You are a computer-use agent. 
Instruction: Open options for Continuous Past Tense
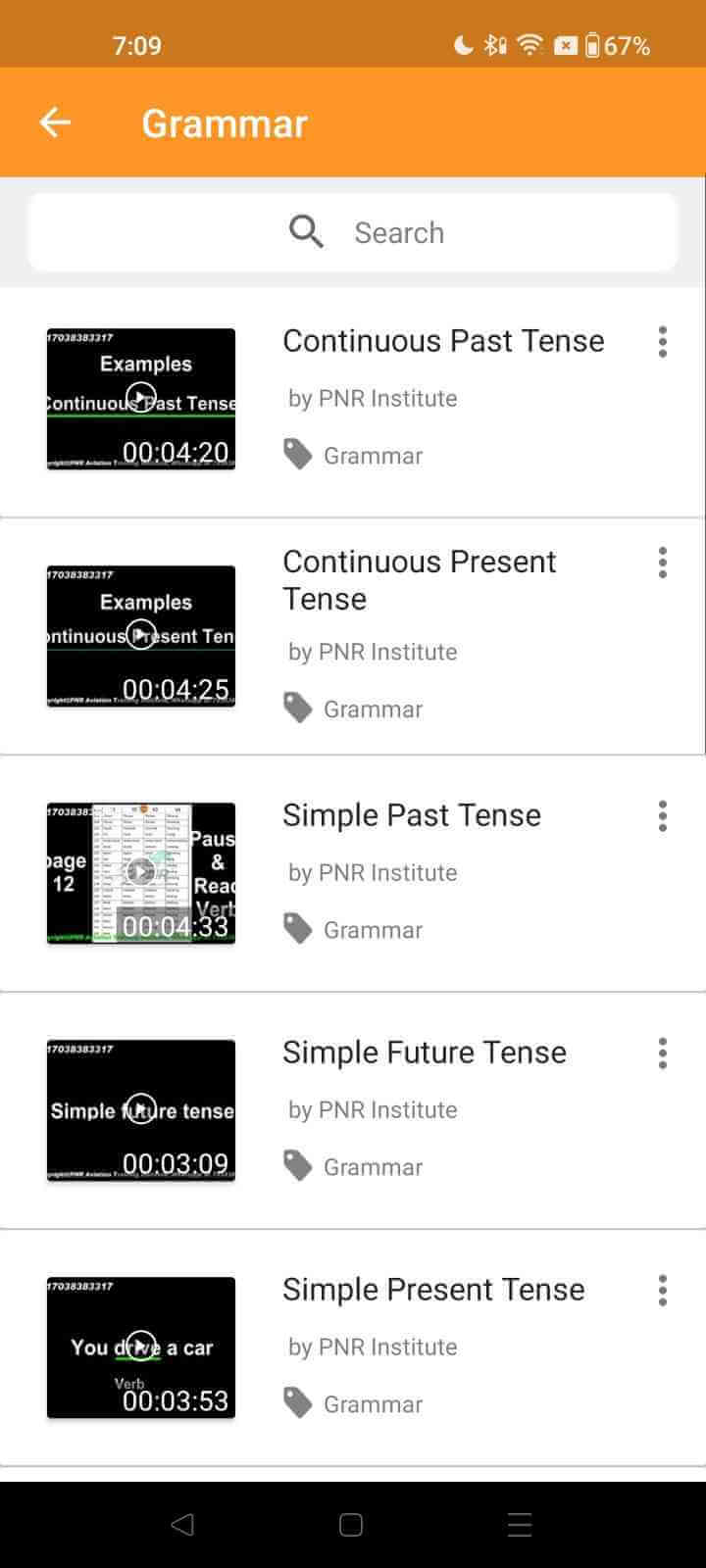[663, 342]
